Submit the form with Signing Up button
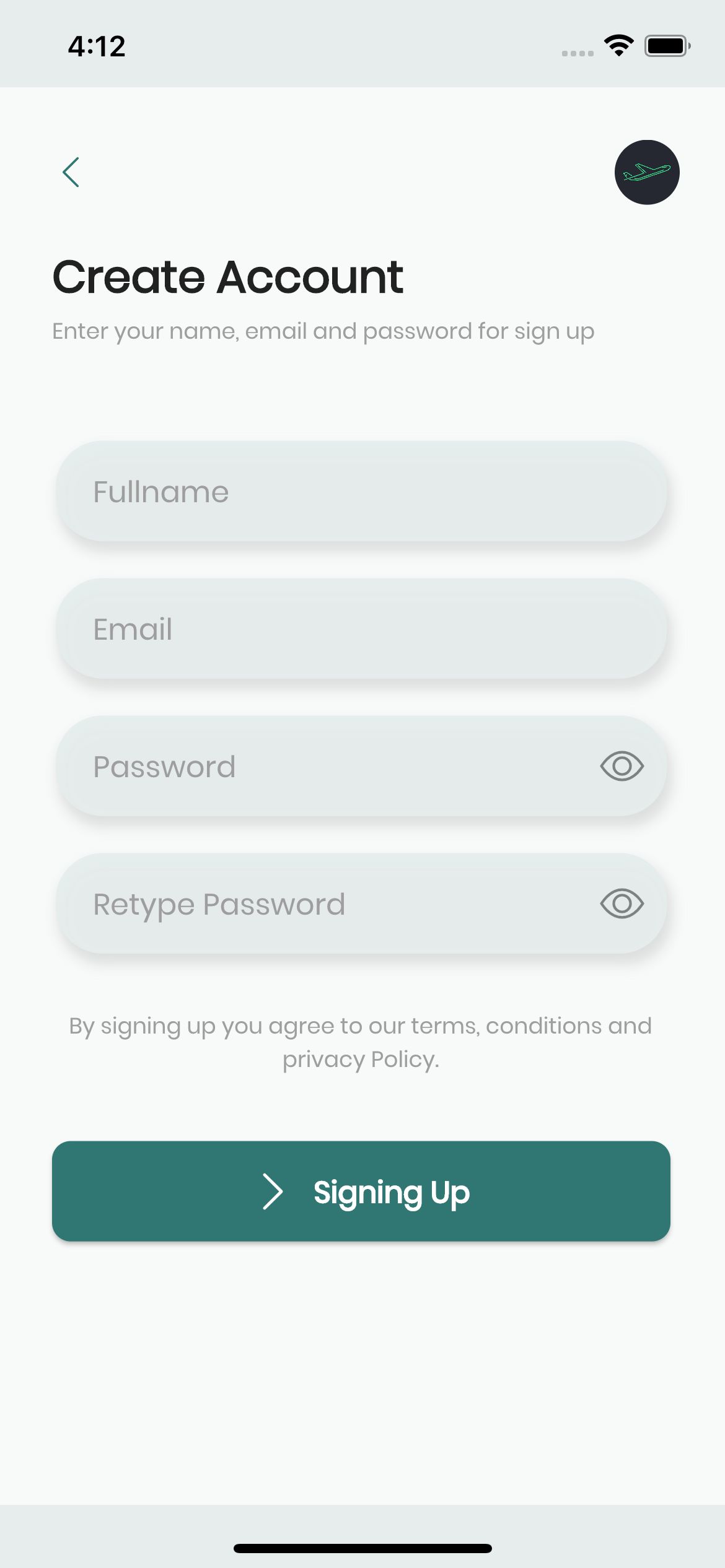The height and width of the screenshot is (1568, 725). click(361, 1191)
